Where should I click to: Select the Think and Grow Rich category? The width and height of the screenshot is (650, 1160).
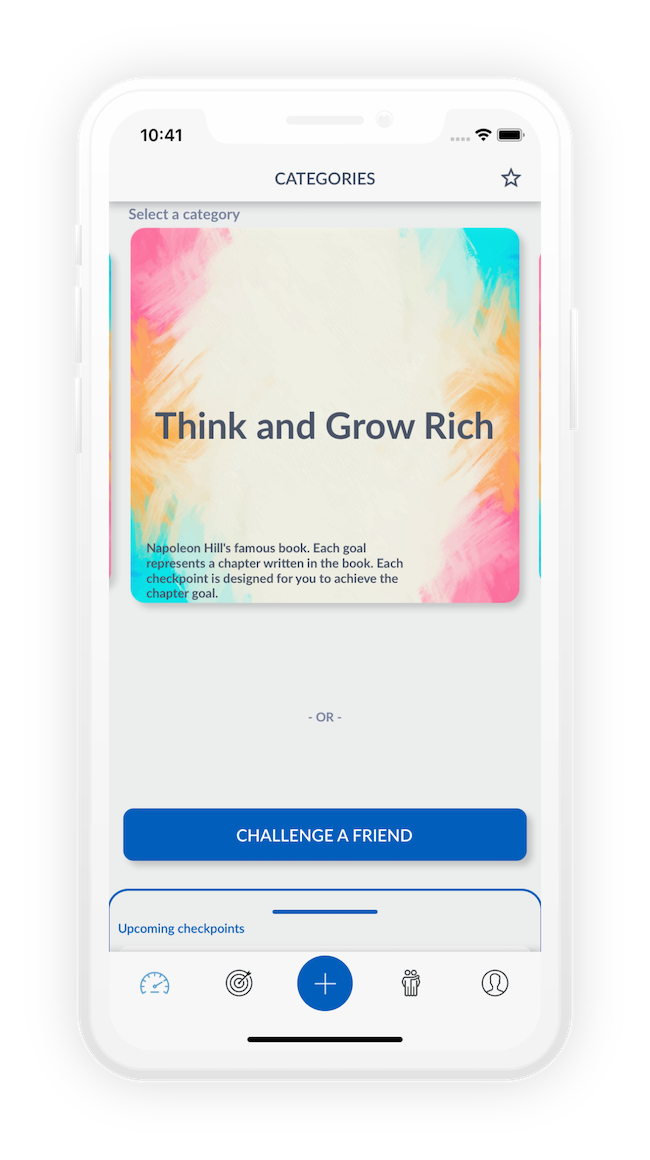click(x=325, y=415)
